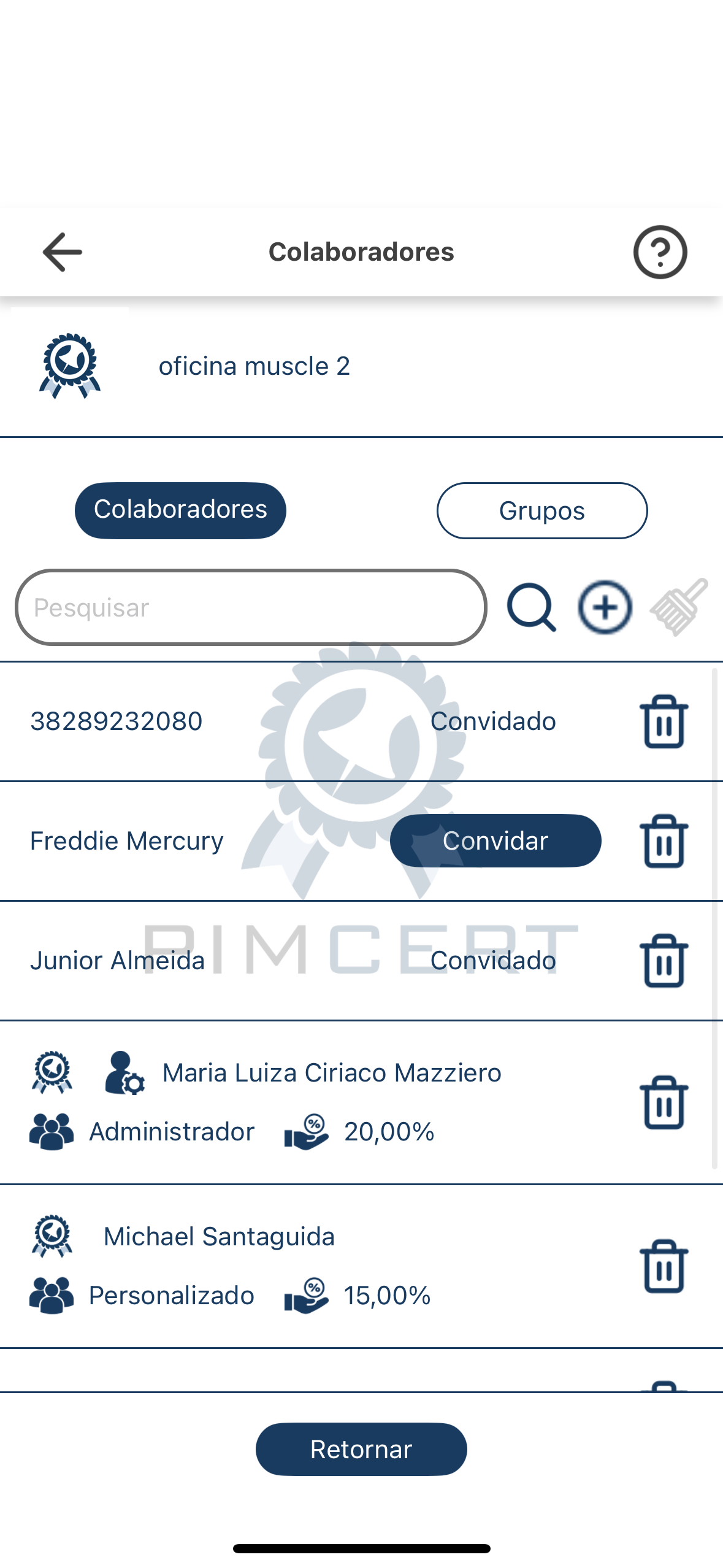Open the help question mark icon
Viewport: 723px width, 1568px height.
point(660,252)
